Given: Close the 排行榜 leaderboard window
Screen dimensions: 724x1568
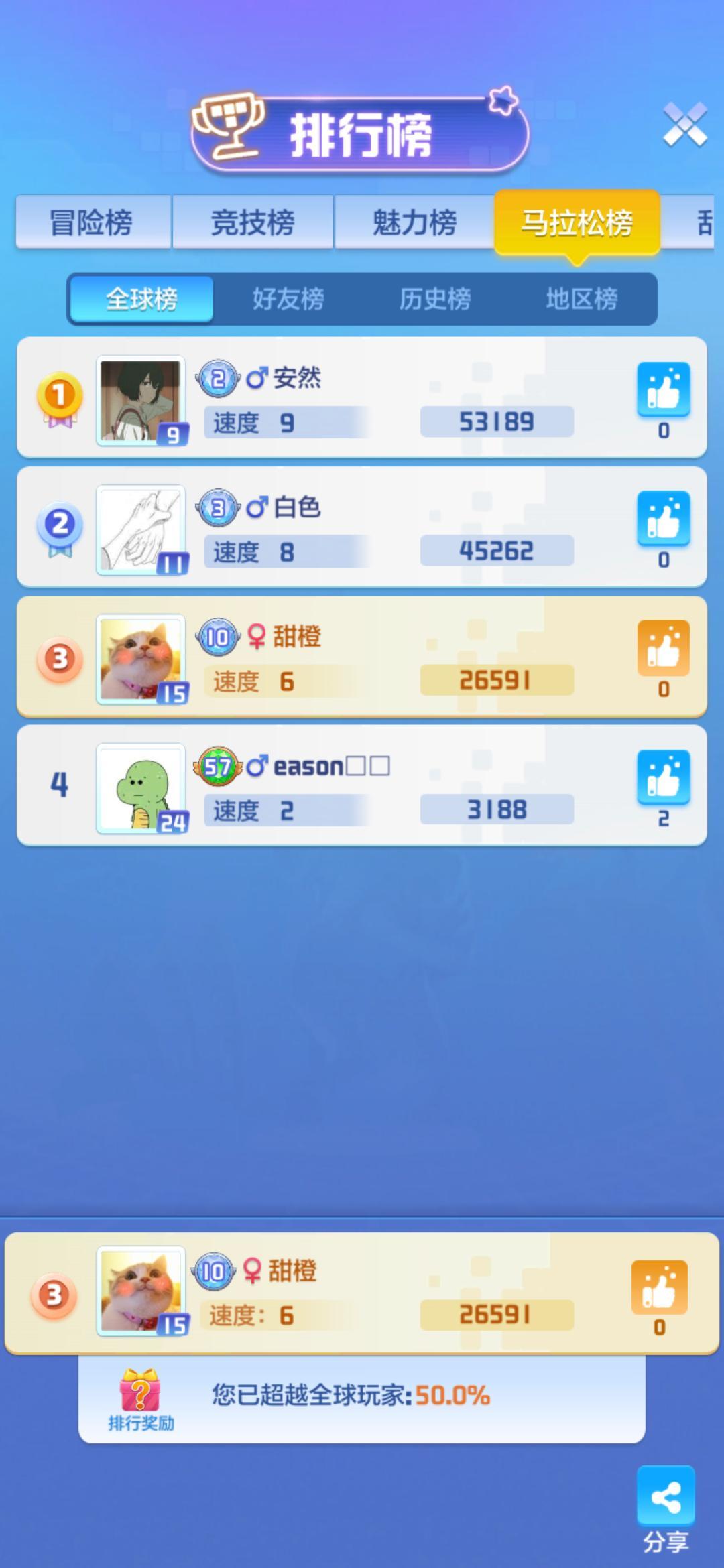Looking at the screenshot, I should 684,125.
